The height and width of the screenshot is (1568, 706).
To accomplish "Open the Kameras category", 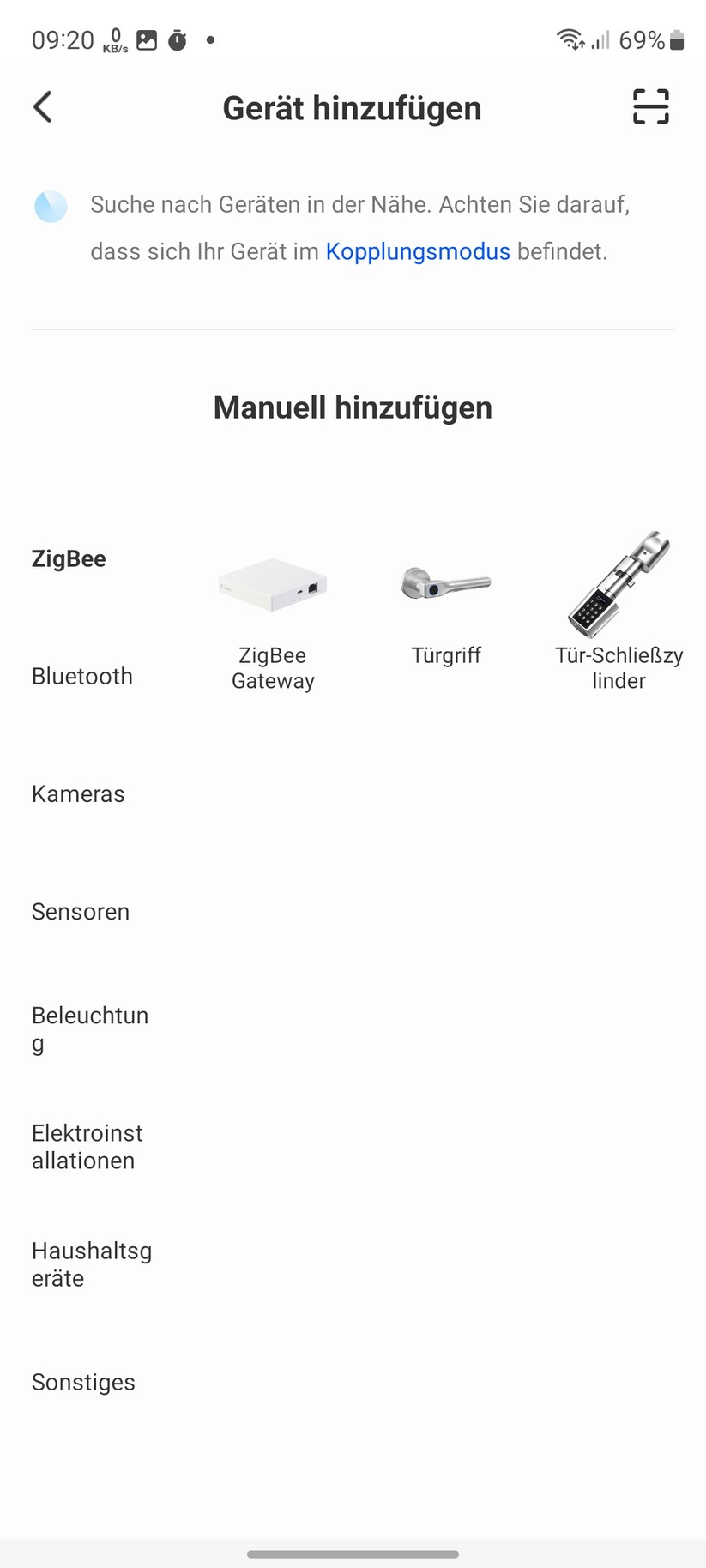I will click(x=78, y=794).
